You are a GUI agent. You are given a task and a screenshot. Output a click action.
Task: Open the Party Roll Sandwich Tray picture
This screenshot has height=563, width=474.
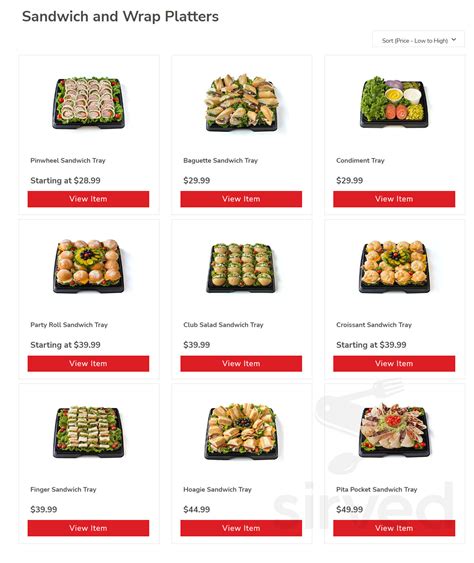pos(88,266)
